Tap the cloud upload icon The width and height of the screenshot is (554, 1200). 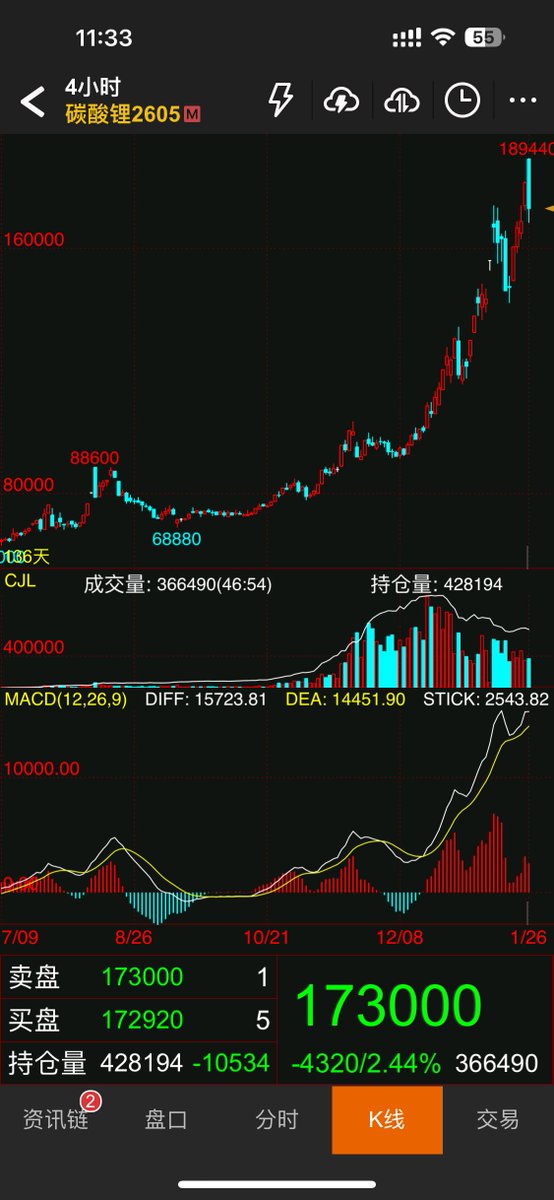400,101
